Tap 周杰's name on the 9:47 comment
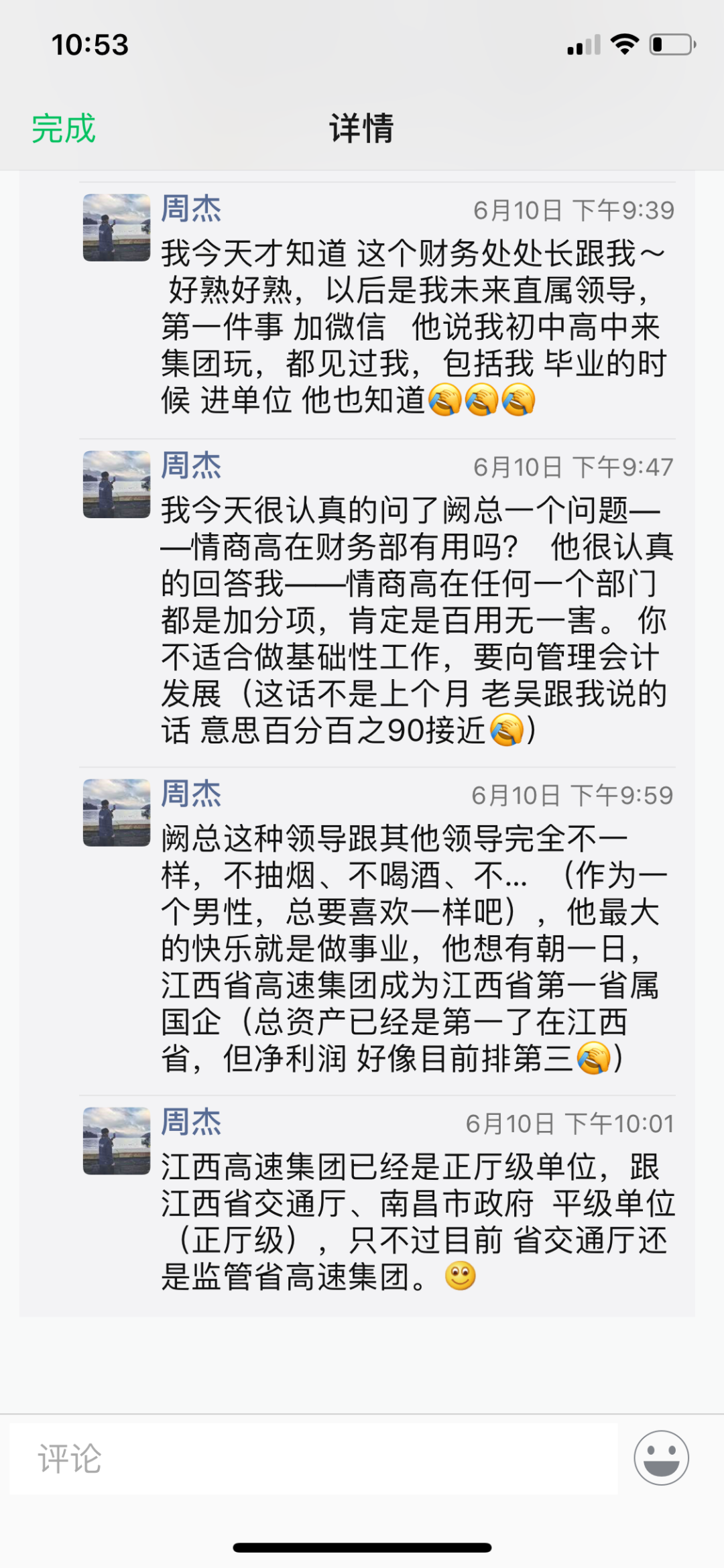The image size is (724, 1568). click(x=191, y=466)
